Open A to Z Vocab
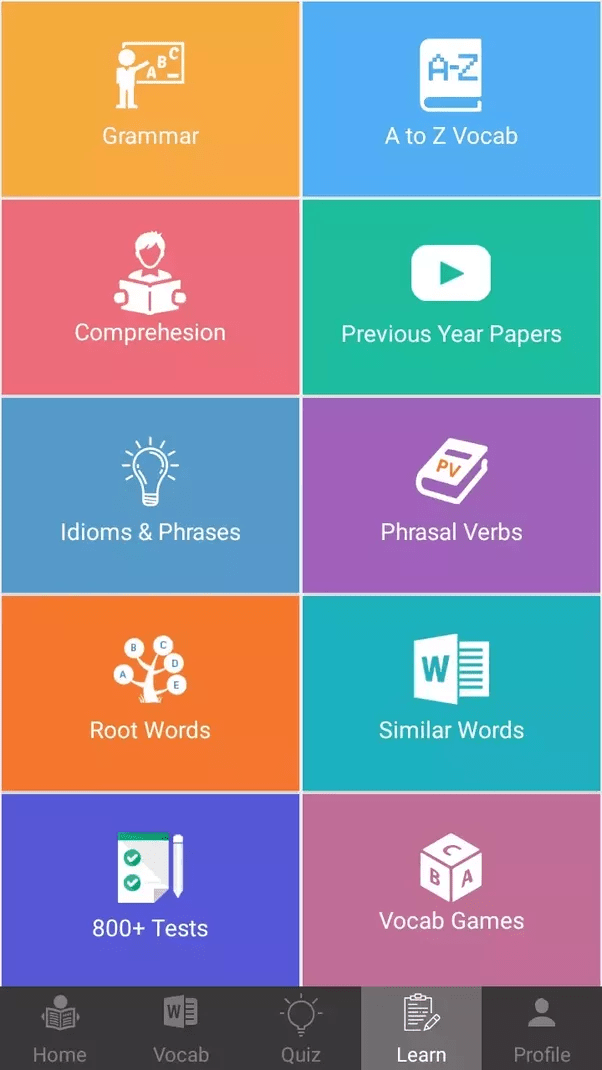This screenshot has height=1070, width=602. tap(452, 99)
